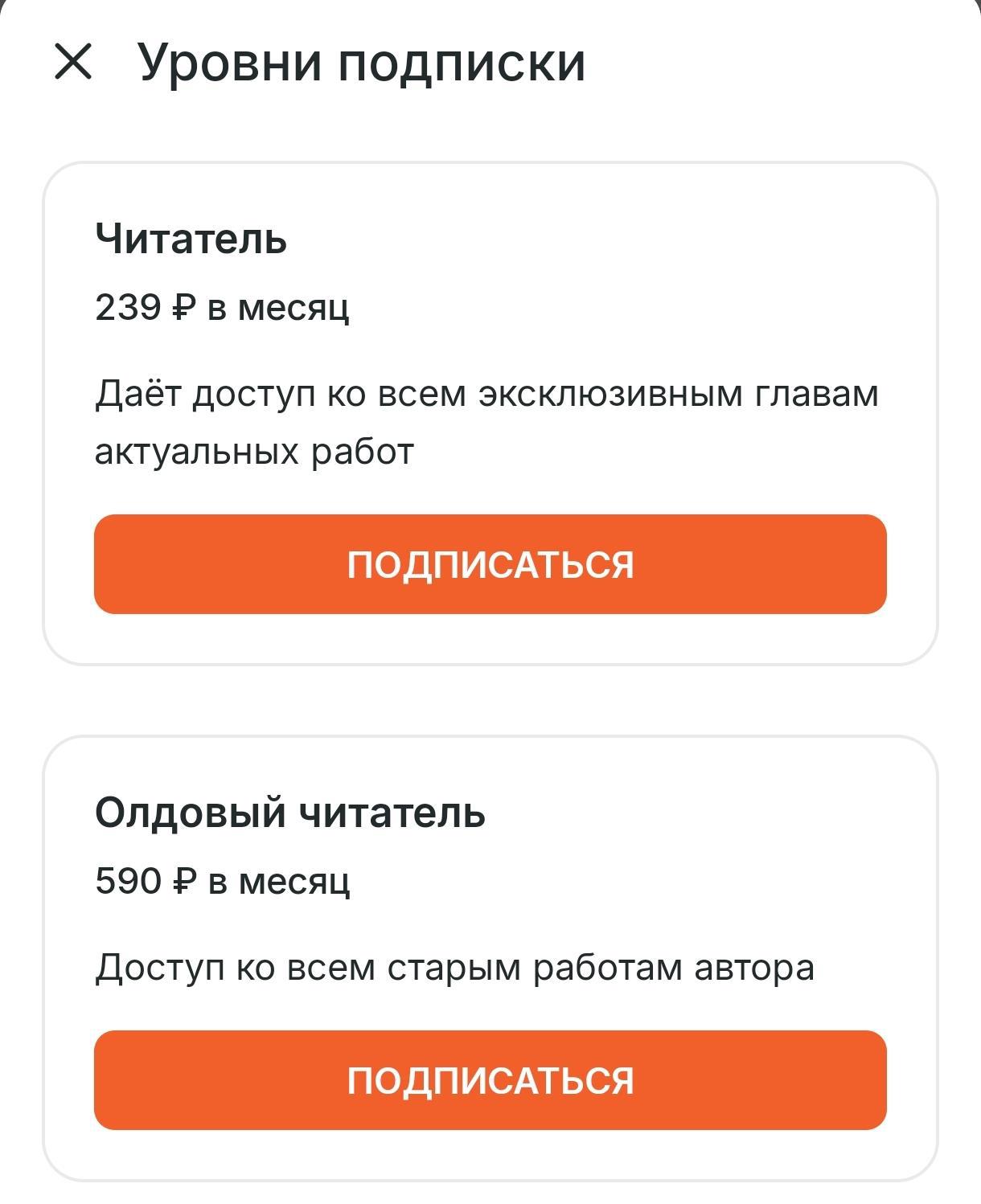Screen dimensions: 981x1204
Task: Close the subscription levels screen
Action: tap(73, 62)
